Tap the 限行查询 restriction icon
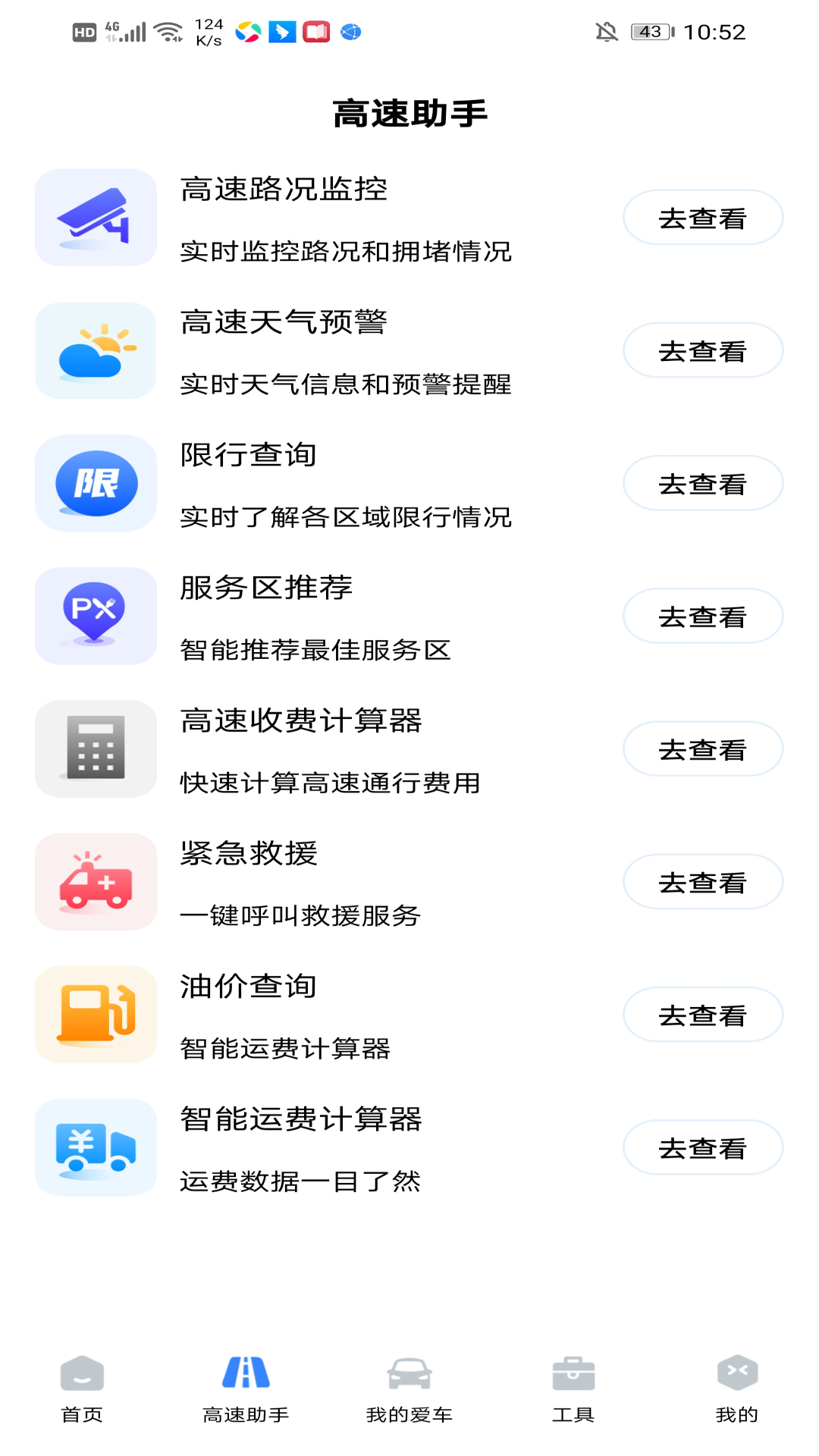 tap(95, 483)
